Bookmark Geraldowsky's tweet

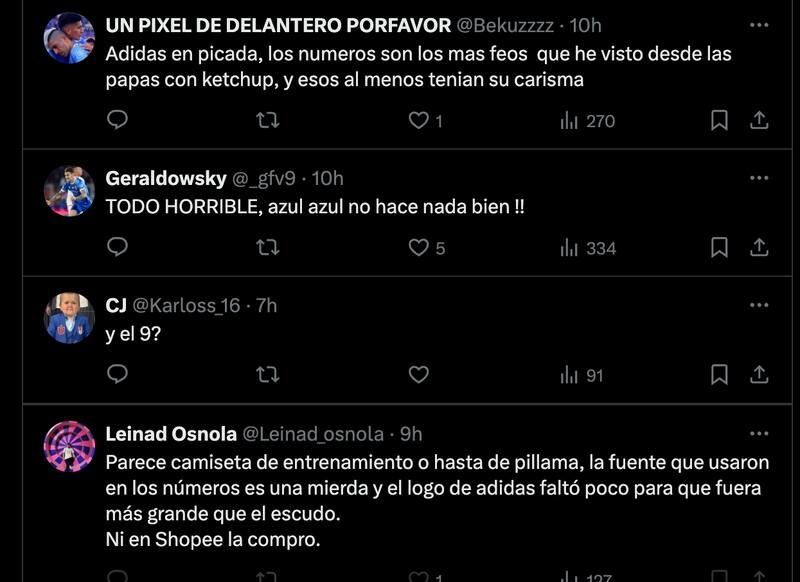coord(718,247)
